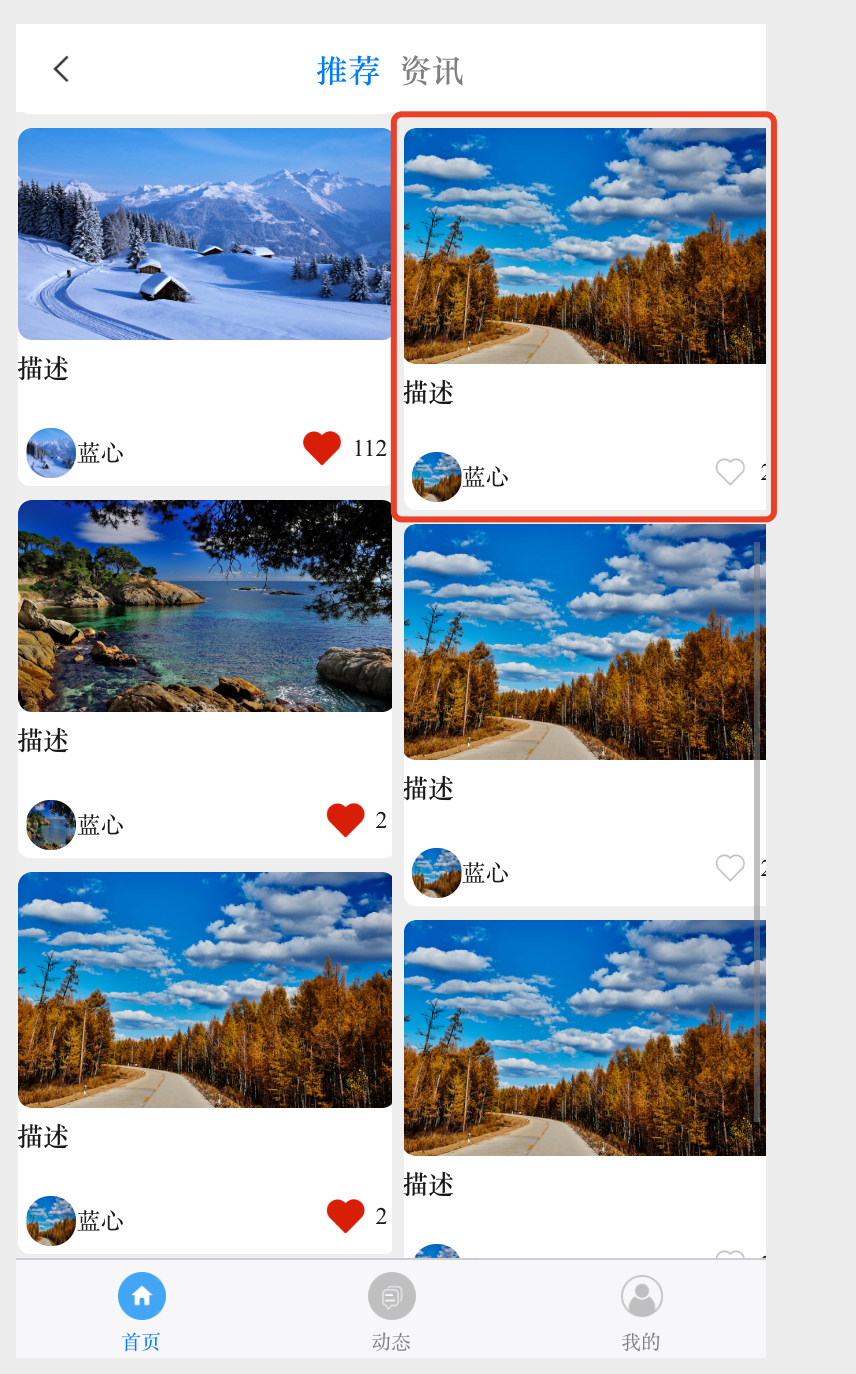Go back with the arrow icon

tap(62, 69)
